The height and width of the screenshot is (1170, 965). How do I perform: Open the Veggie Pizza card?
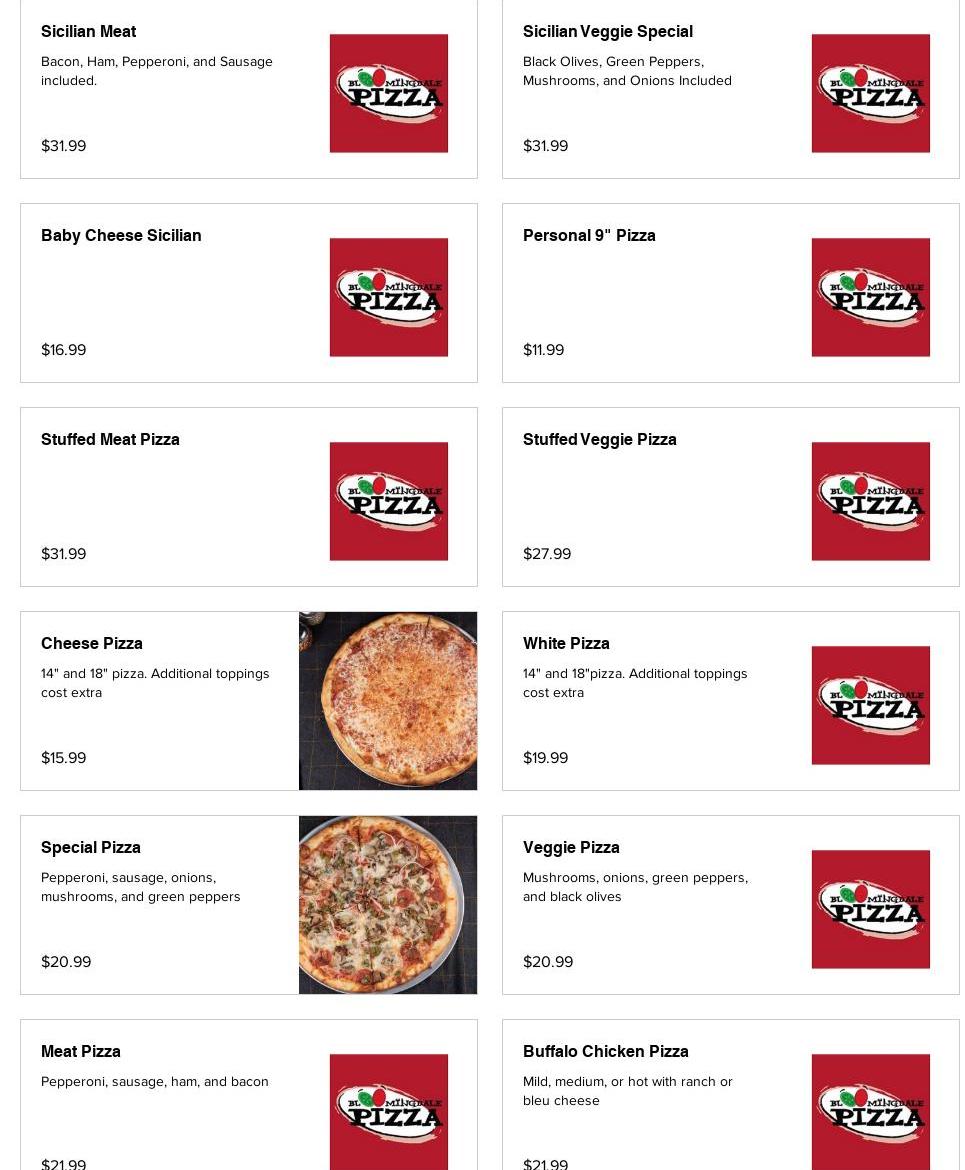(730, 905)
